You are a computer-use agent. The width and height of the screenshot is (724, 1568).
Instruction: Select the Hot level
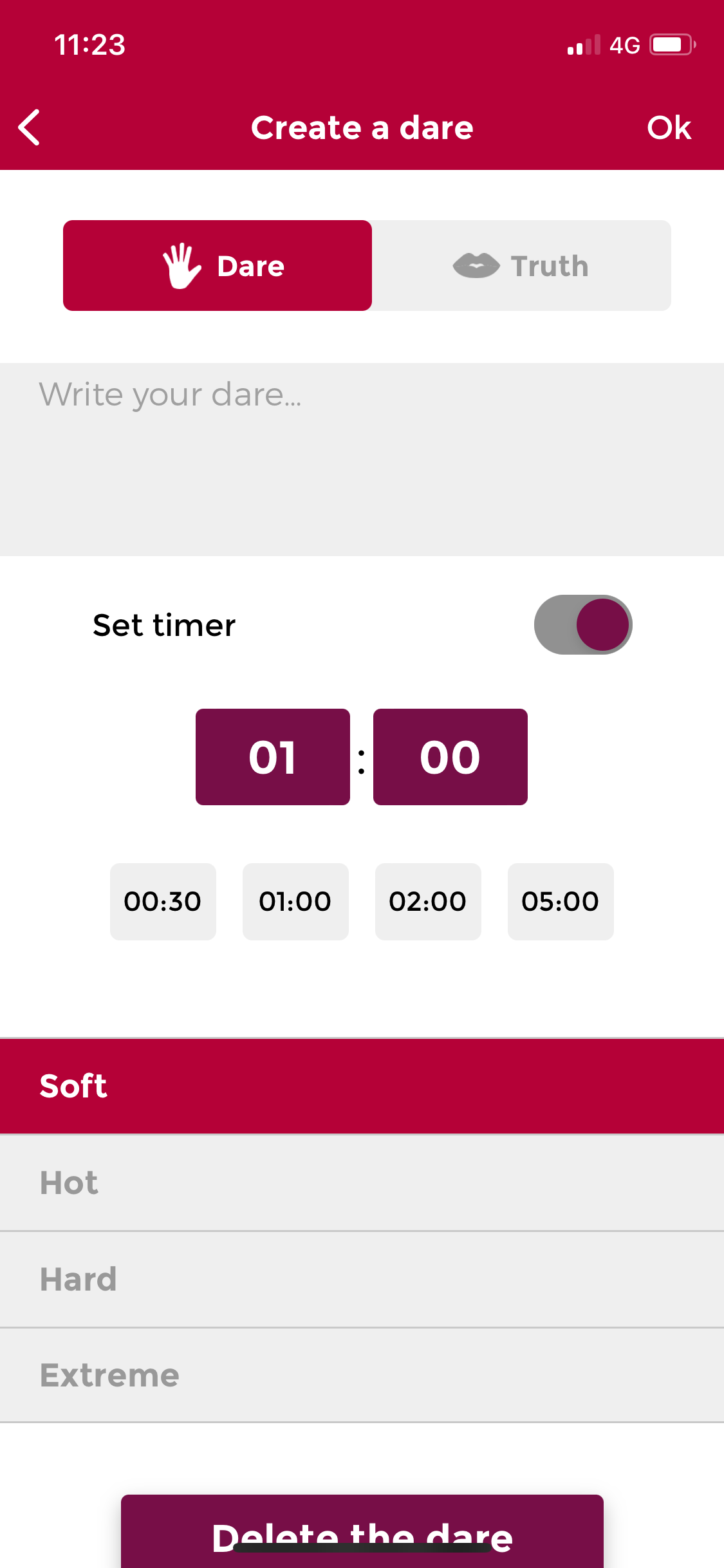[x=362, y=1182]
